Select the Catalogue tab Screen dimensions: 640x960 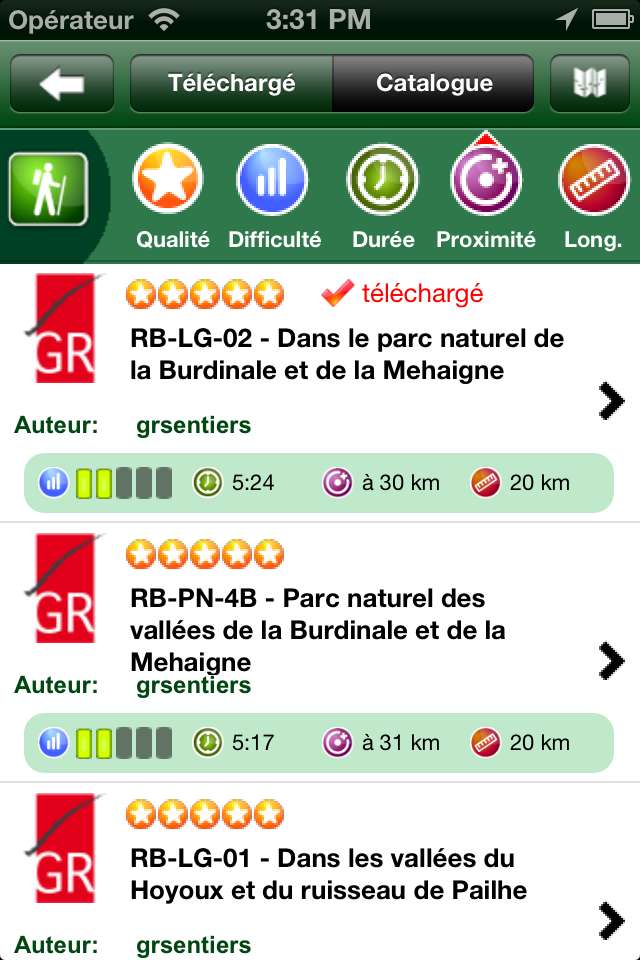pos(433,83)
